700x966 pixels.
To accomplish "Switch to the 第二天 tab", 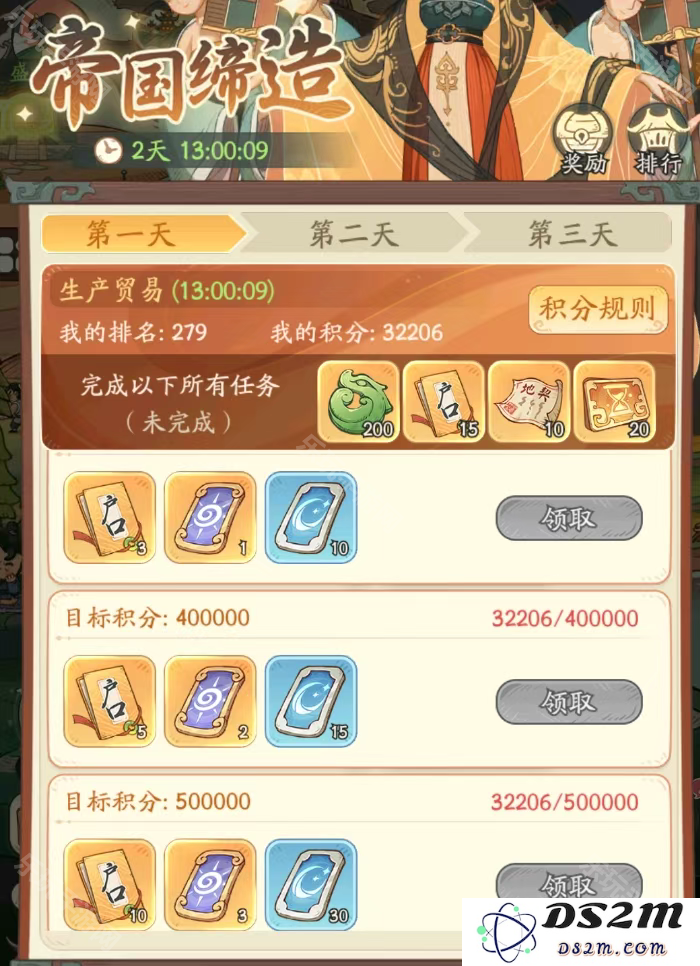I will coord(353,235).
